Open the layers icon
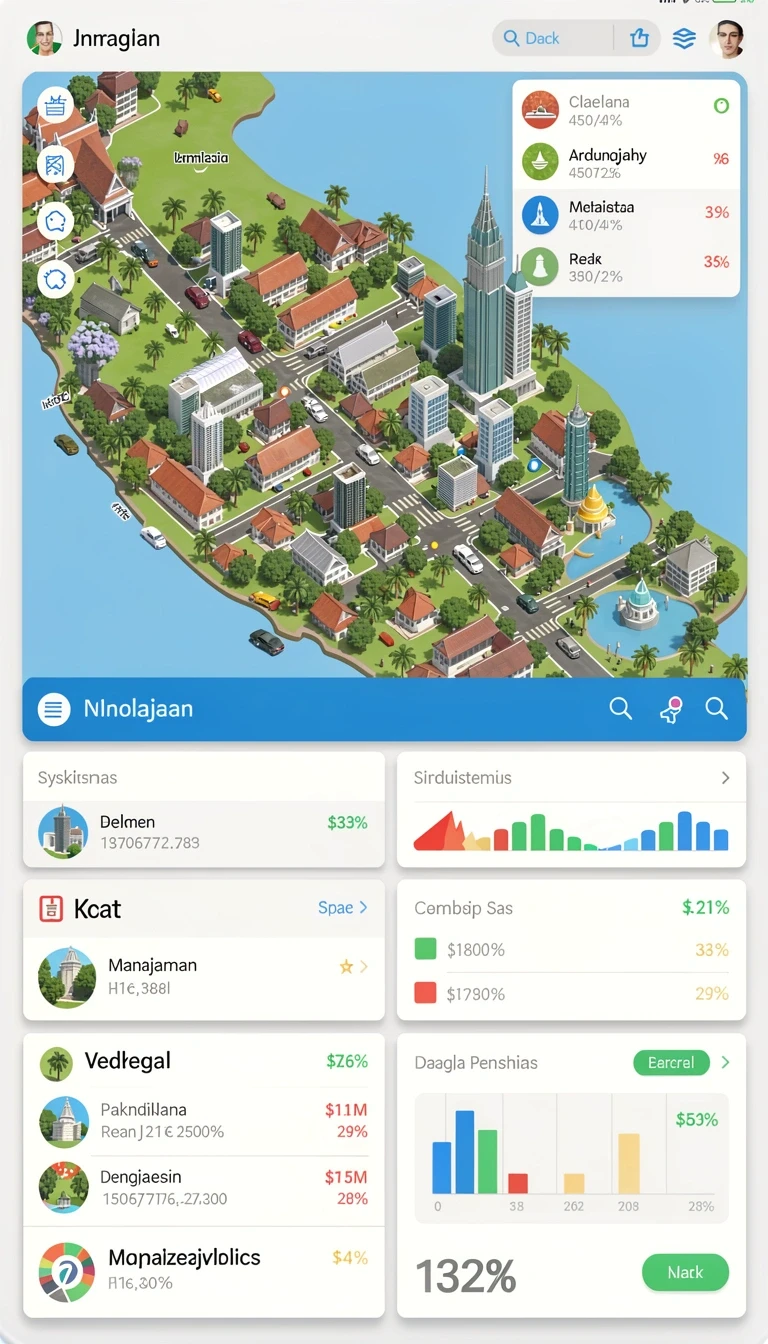The height and width of the screenshot is (1344, 768). click(684, 38)
